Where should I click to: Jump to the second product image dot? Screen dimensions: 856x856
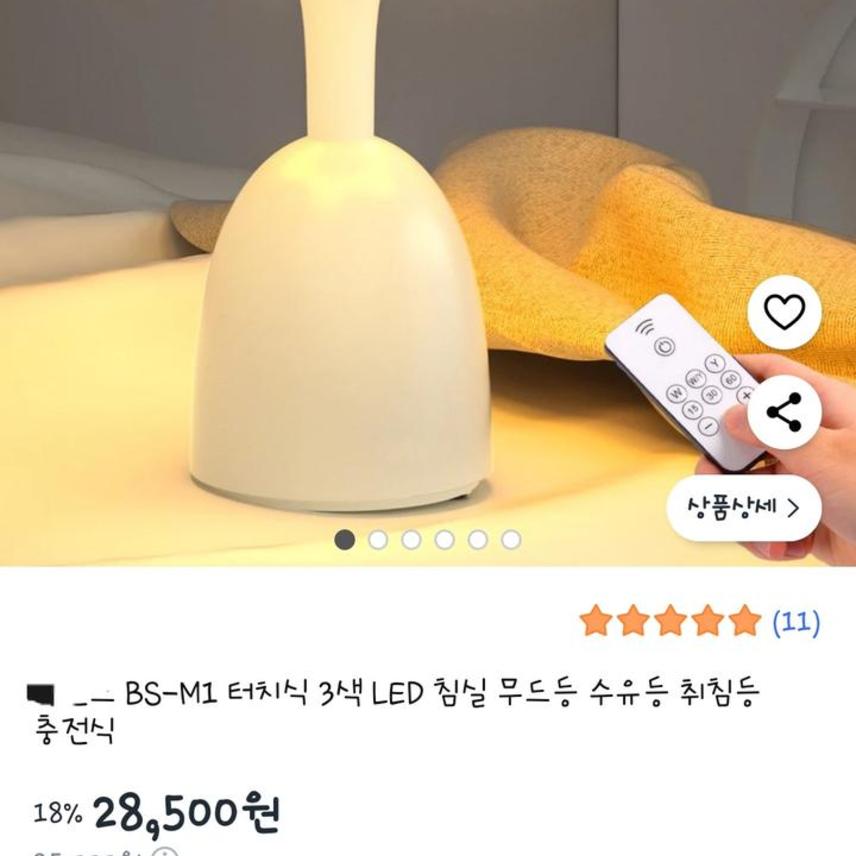point(378,540)
